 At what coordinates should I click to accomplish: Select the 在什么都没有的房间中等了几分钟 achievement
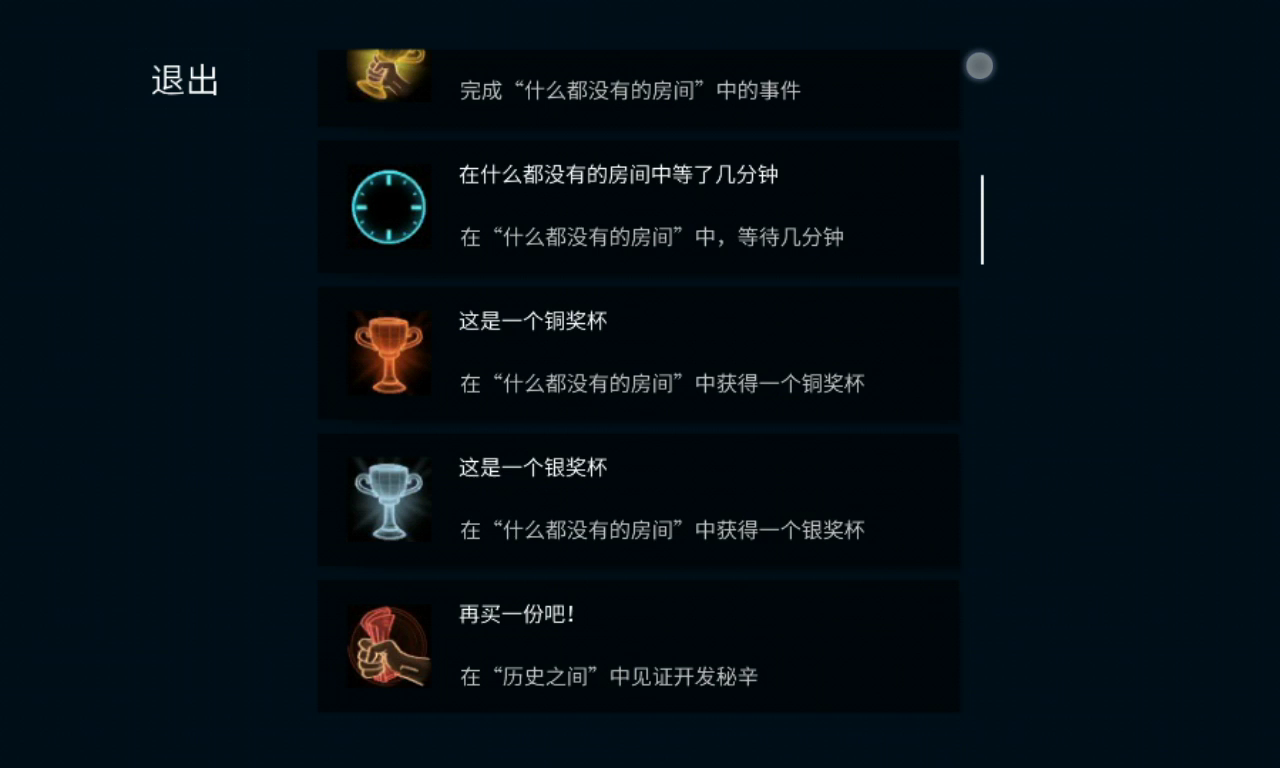click(x=638, y=207)
